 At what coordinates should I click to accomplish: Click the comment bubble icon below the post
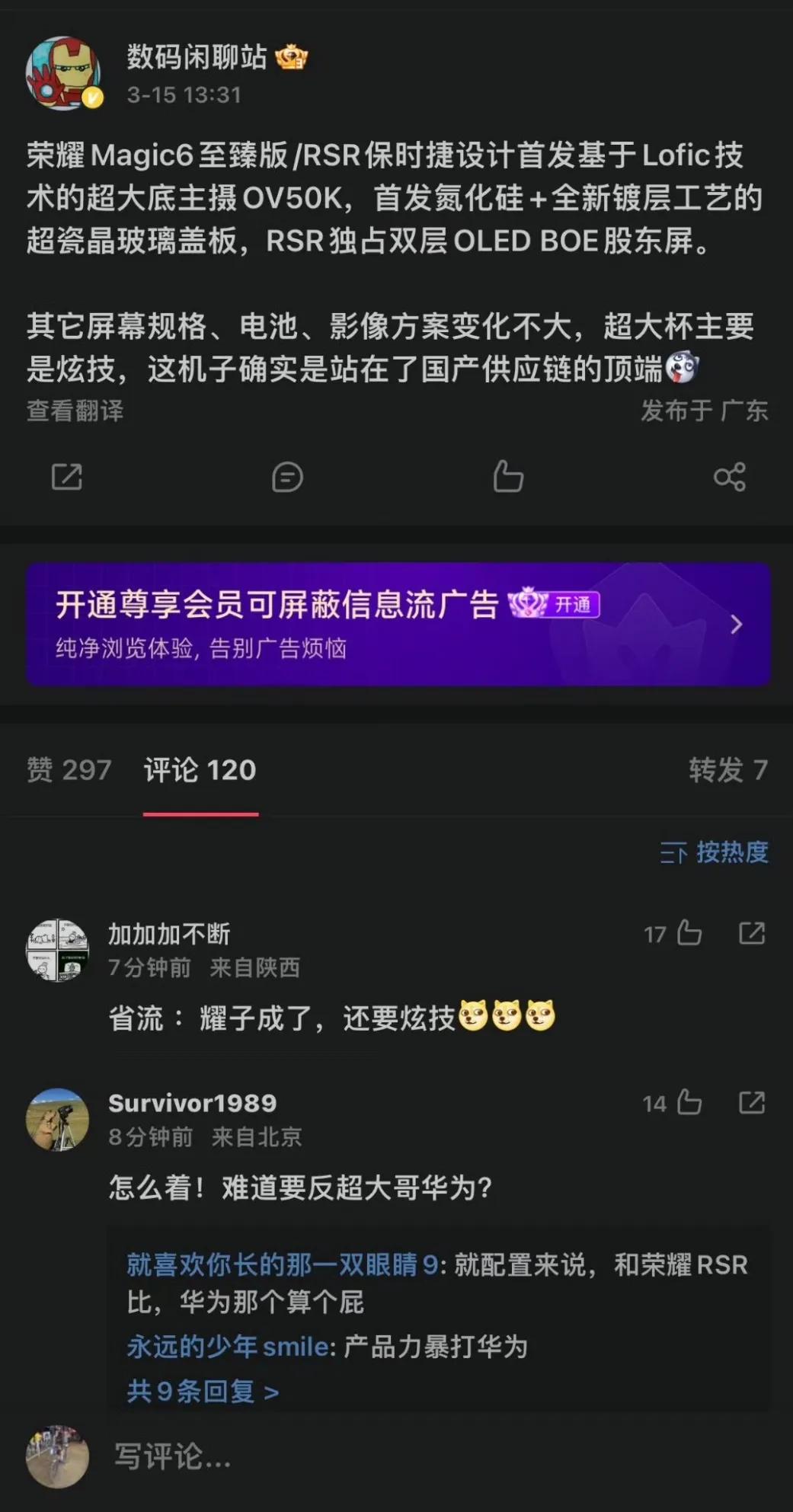pos(287,478)
